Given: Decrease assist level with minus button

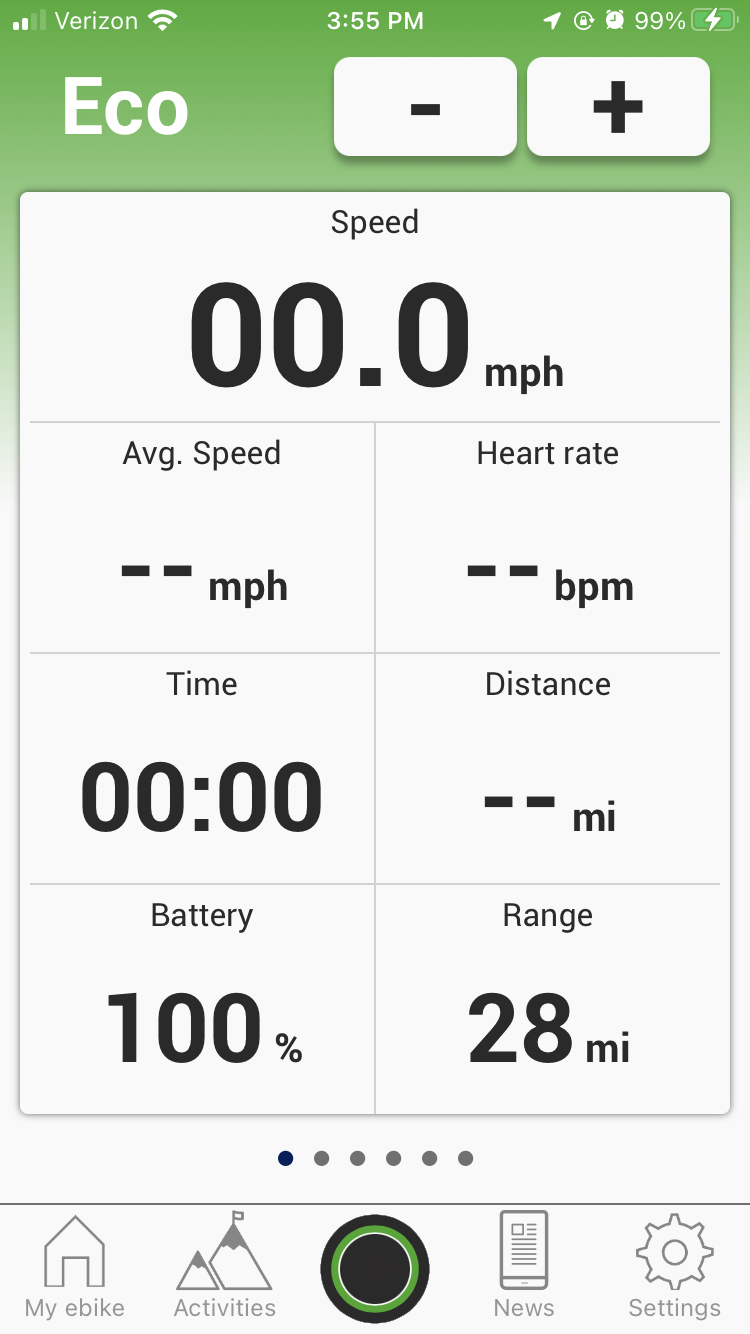Looking at the screenshot, I should point(425,107).
